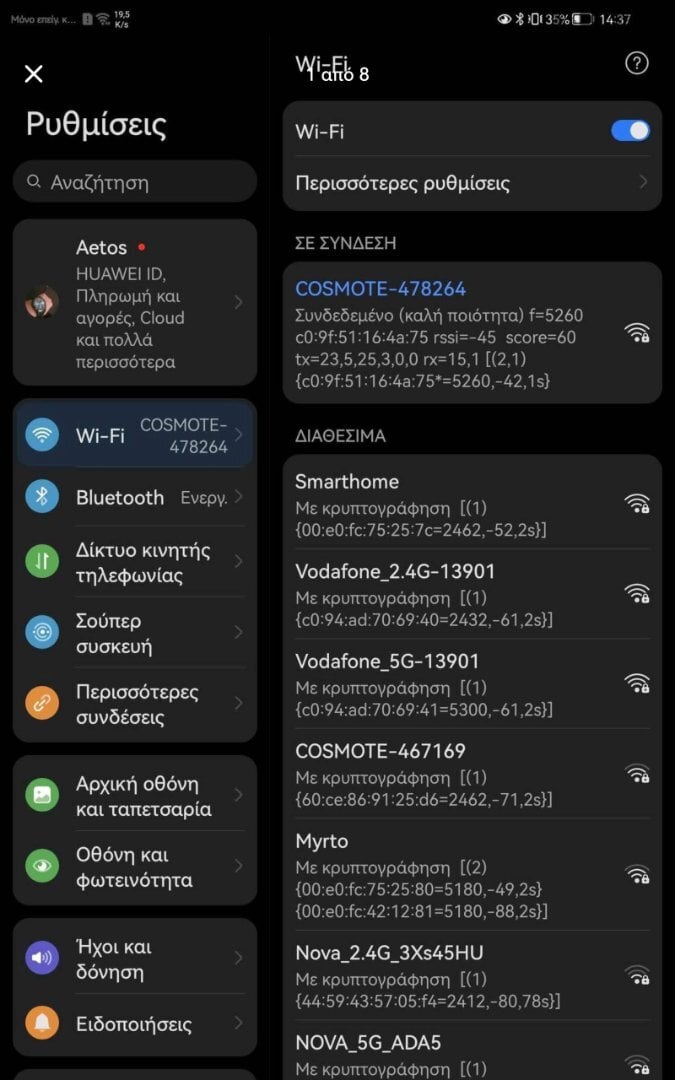Open Bluetooth settings

click(x=135, y=497)
